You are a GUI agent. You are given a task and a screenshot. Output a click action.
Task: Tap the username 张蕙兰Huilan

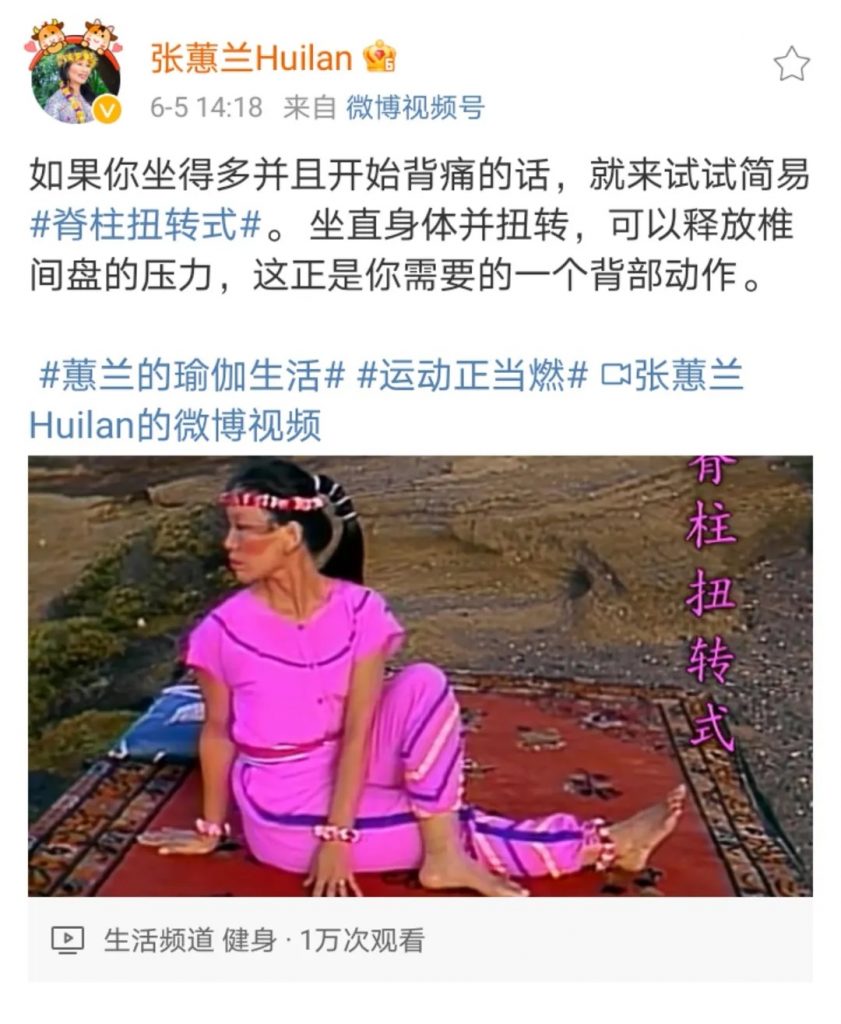251,58
